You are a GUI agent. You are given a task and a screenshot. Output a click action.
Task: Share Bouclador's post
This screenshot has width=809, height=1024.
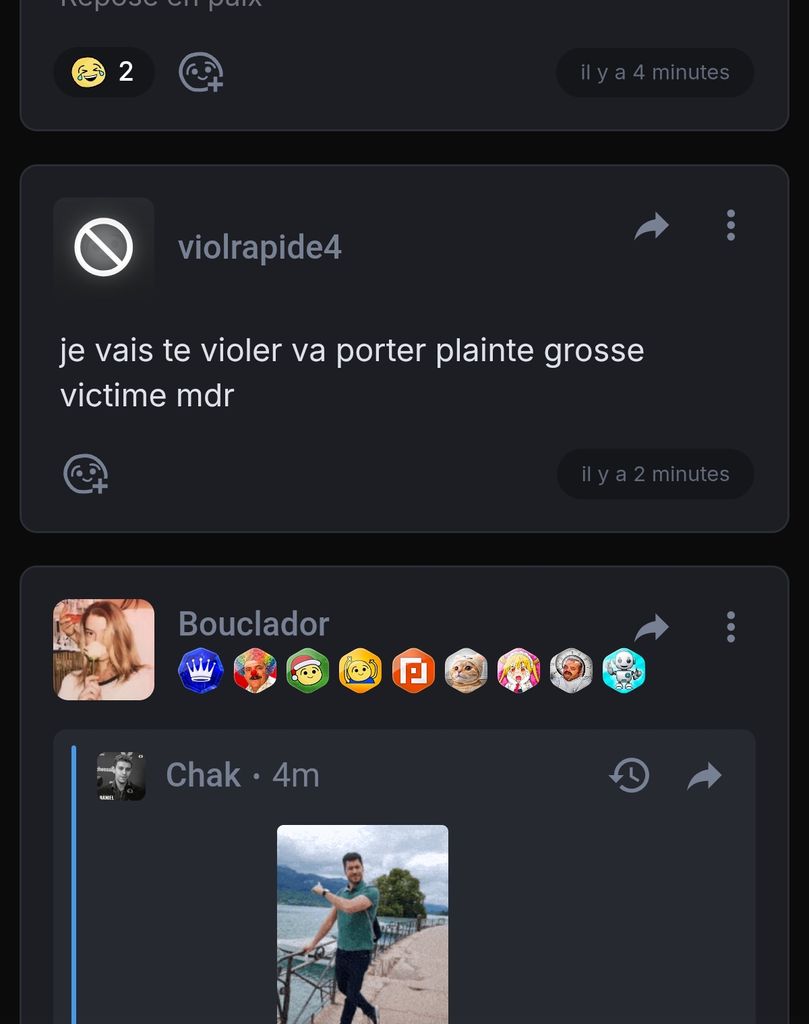click(651, 628)
